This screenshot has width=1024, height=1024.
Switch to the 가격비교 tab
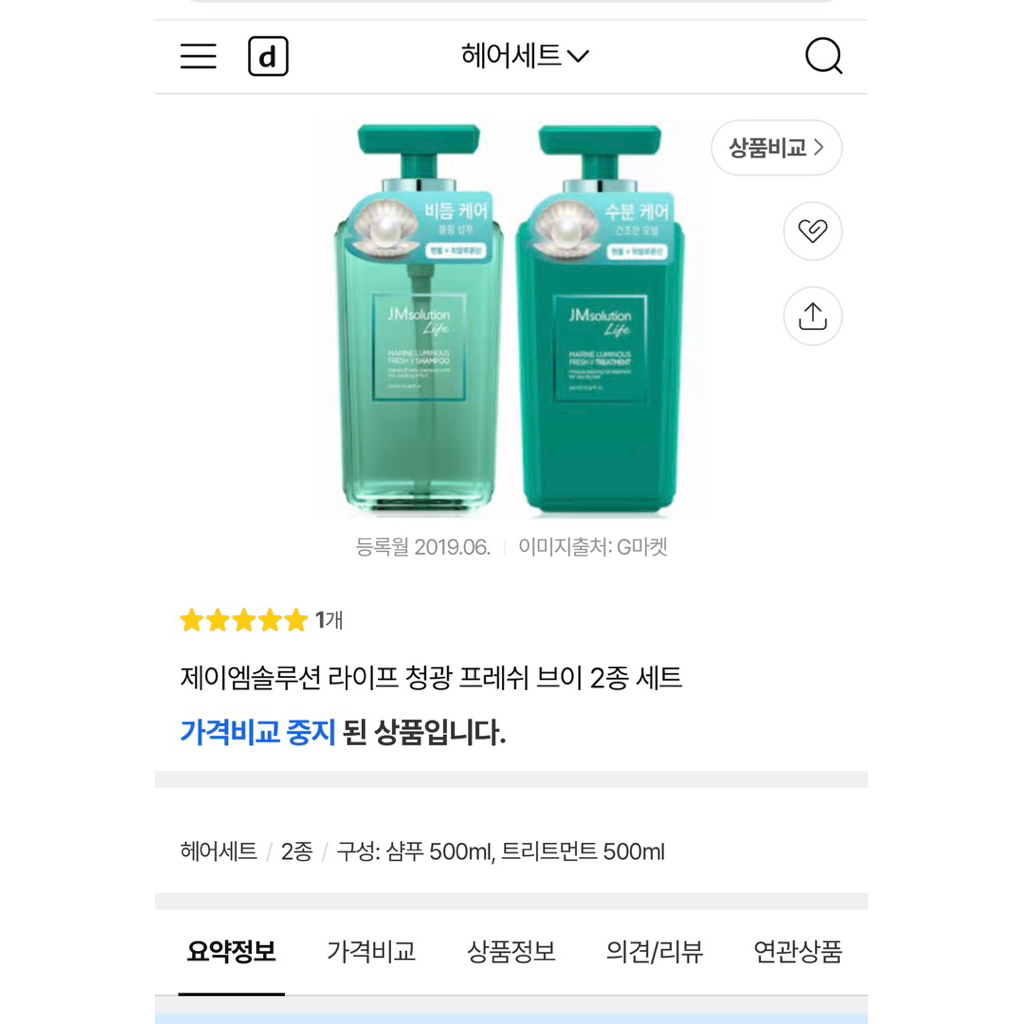click(371, 952)
